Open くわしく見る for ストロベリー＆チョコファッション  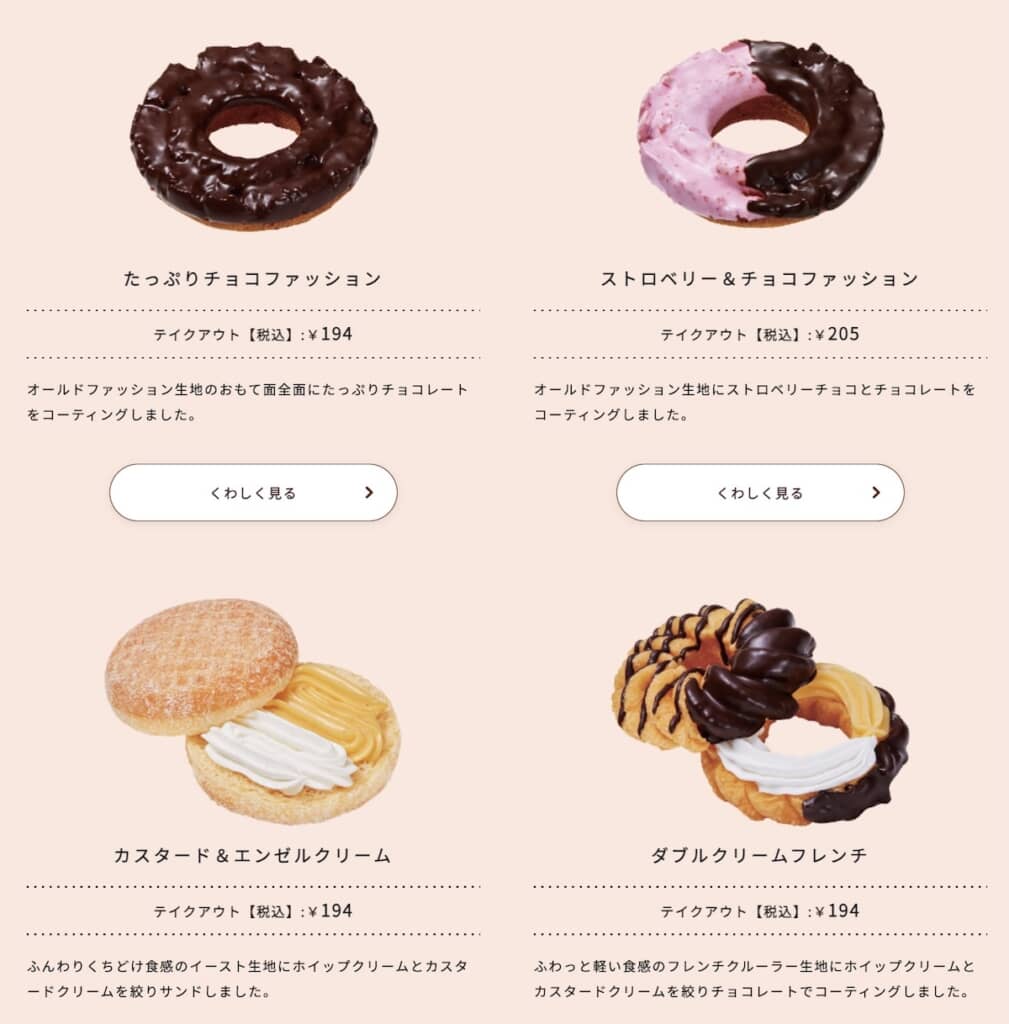click(x=760, y=492)
